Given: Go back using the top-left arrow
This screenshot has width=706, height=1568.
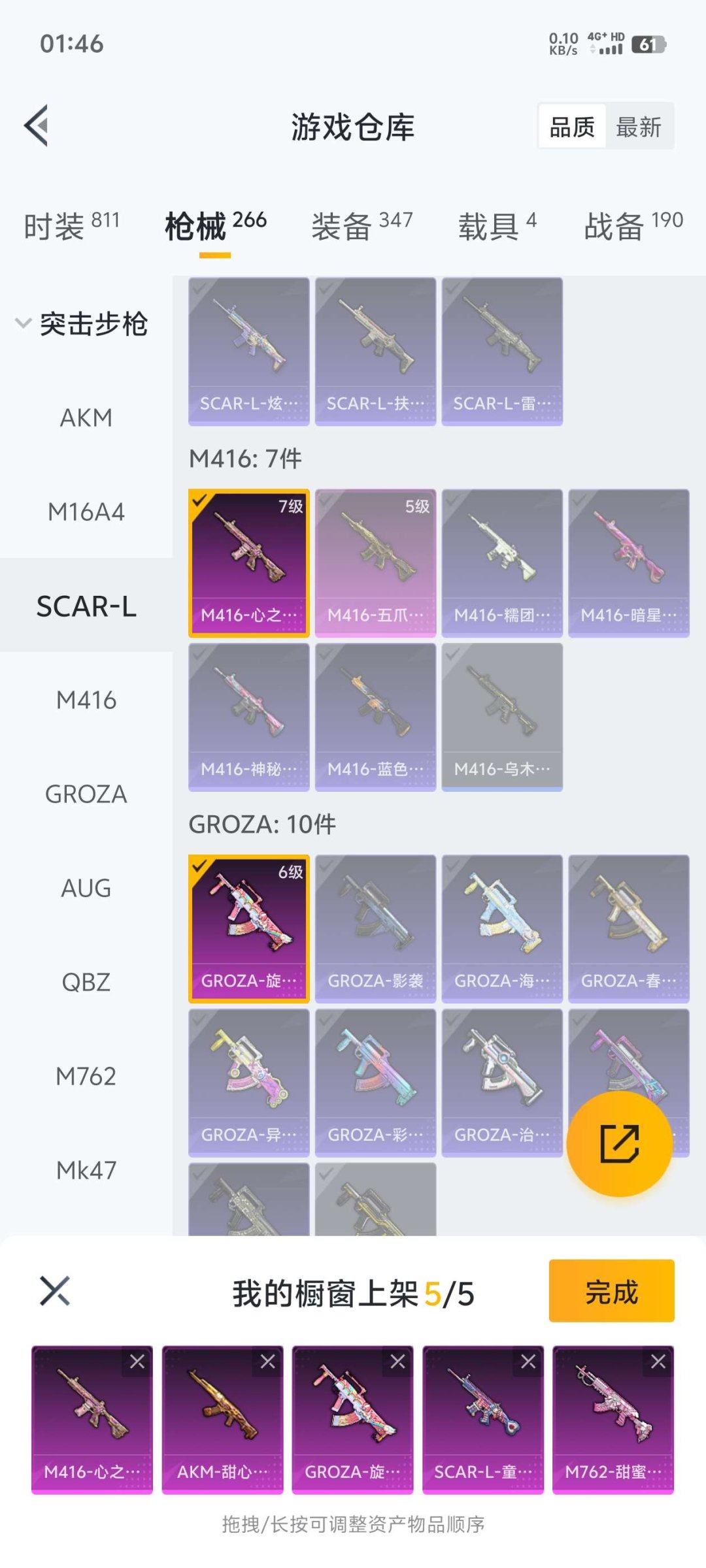Looking at the screenshot, I should tap(37, 125).
